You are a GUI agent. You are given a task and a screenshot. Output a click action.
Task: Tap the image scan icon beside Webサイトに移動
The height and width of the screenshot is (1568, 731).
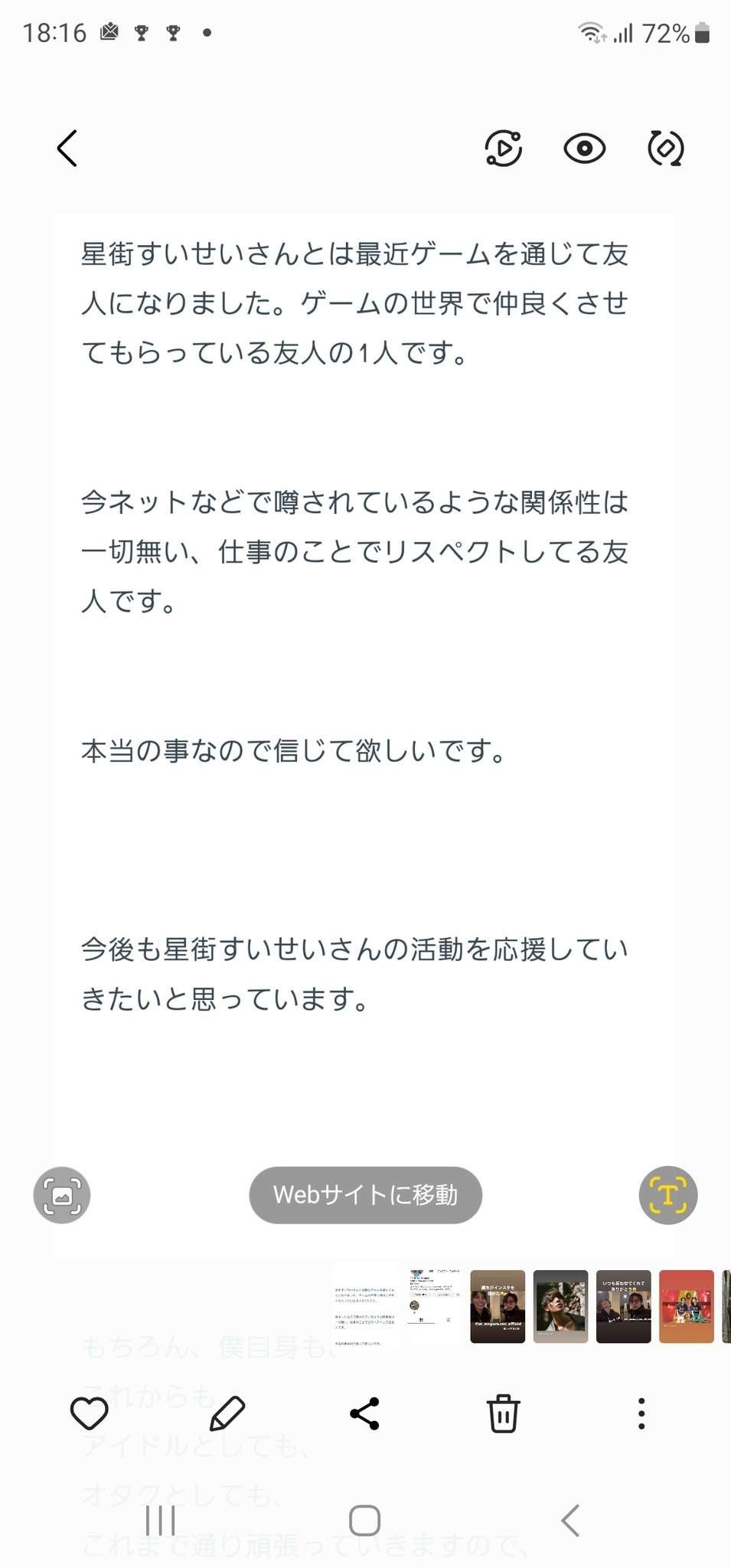(x=62, y=1194)
